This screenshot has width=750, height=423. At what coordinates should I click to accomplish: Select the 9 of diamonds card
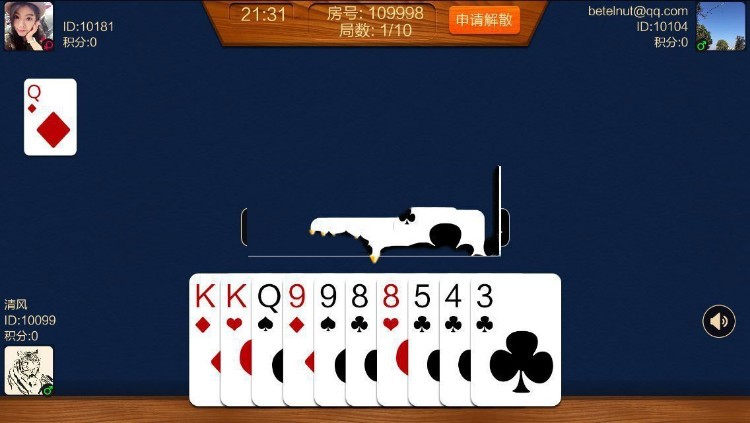coord(298,330)
